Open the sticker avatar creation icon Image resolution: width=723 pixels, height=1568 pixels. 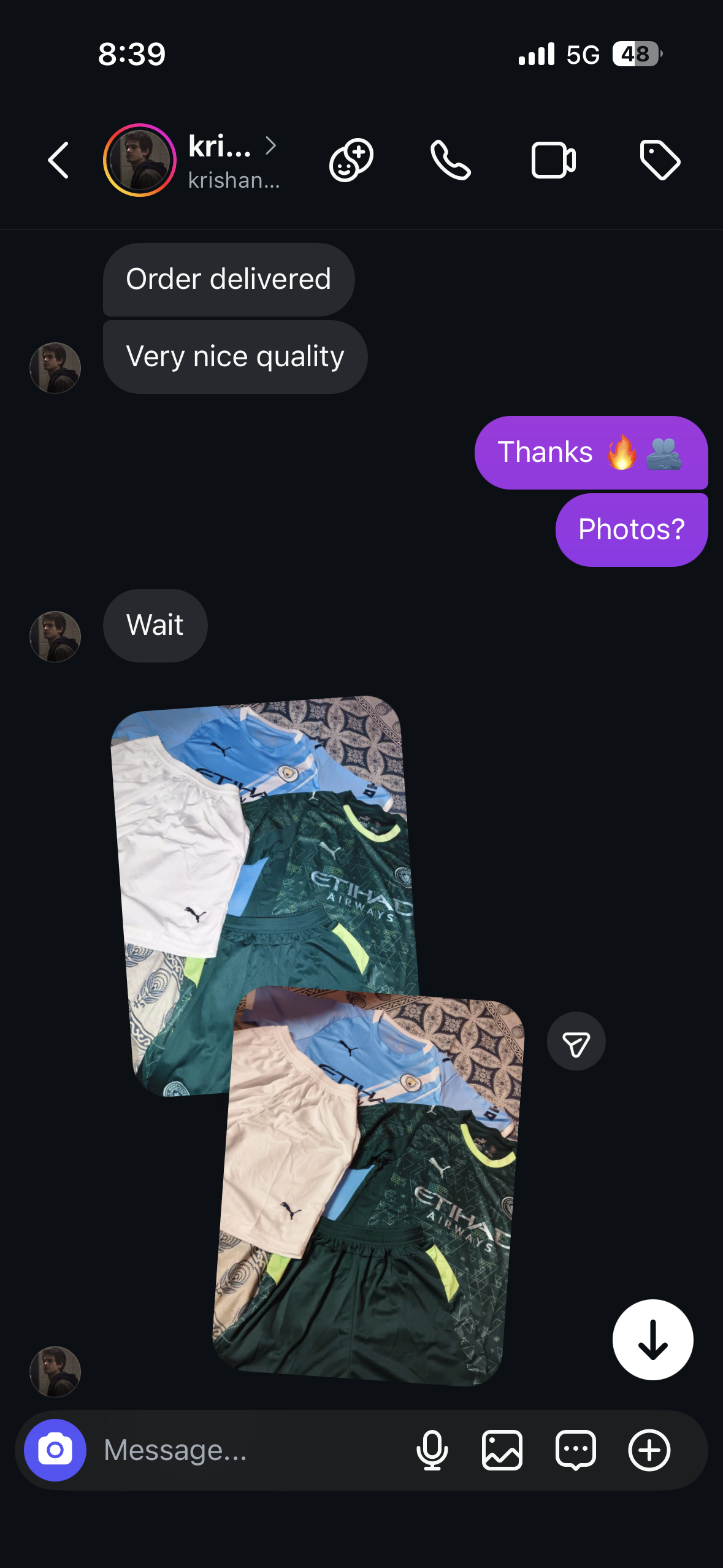tap(351, 161)
